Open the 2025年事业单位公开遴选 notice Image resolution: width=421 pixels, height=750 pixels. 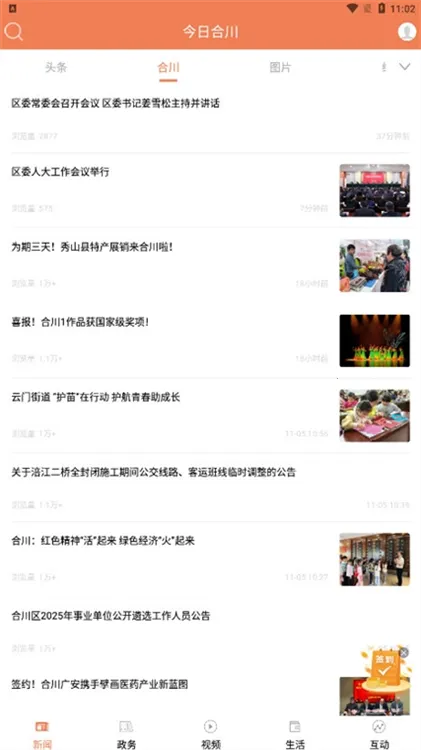(210, 631)
